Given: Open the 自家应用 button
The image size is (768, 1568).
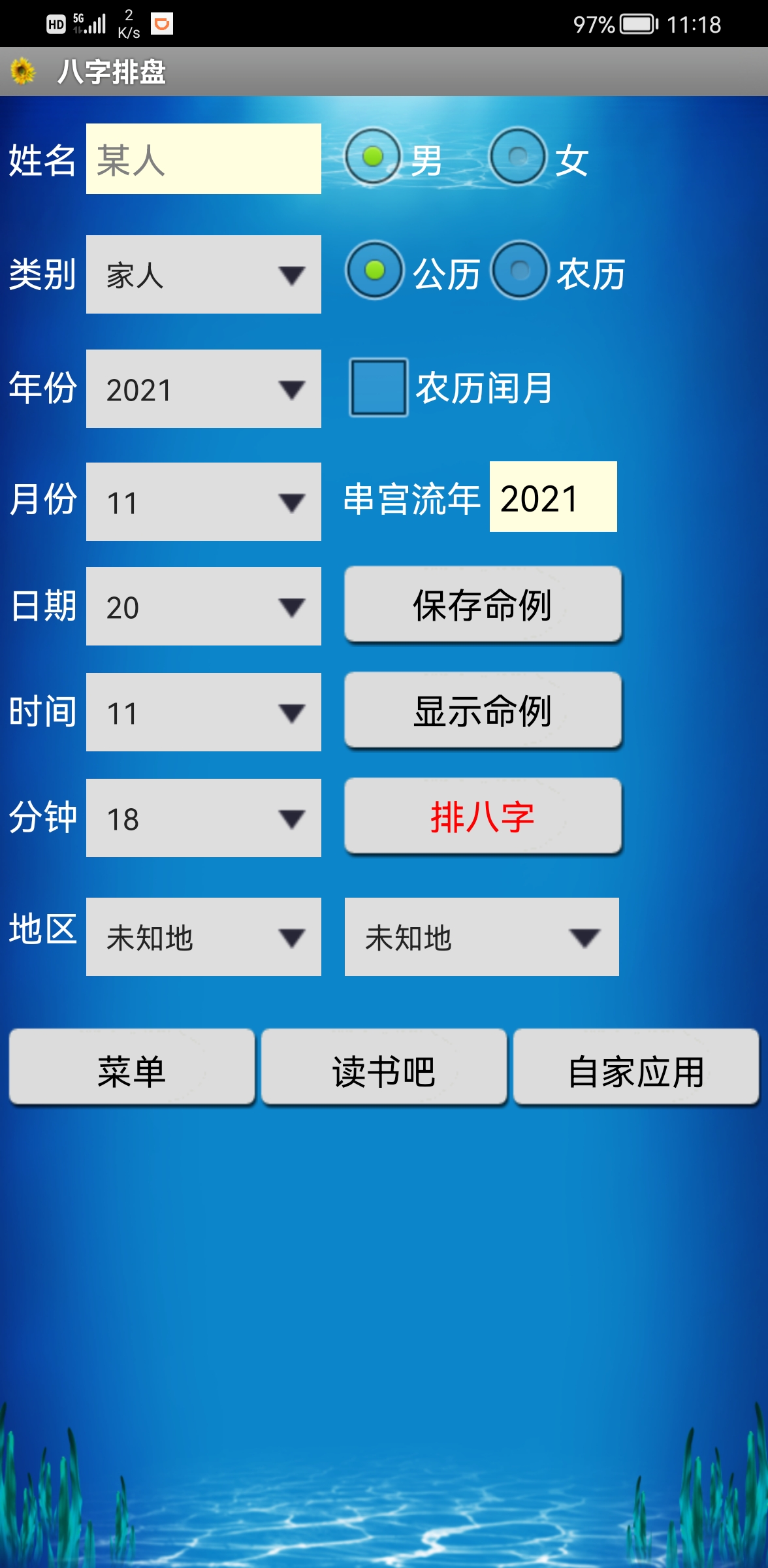Looking at the screenshot, I should click(636, 1067).
